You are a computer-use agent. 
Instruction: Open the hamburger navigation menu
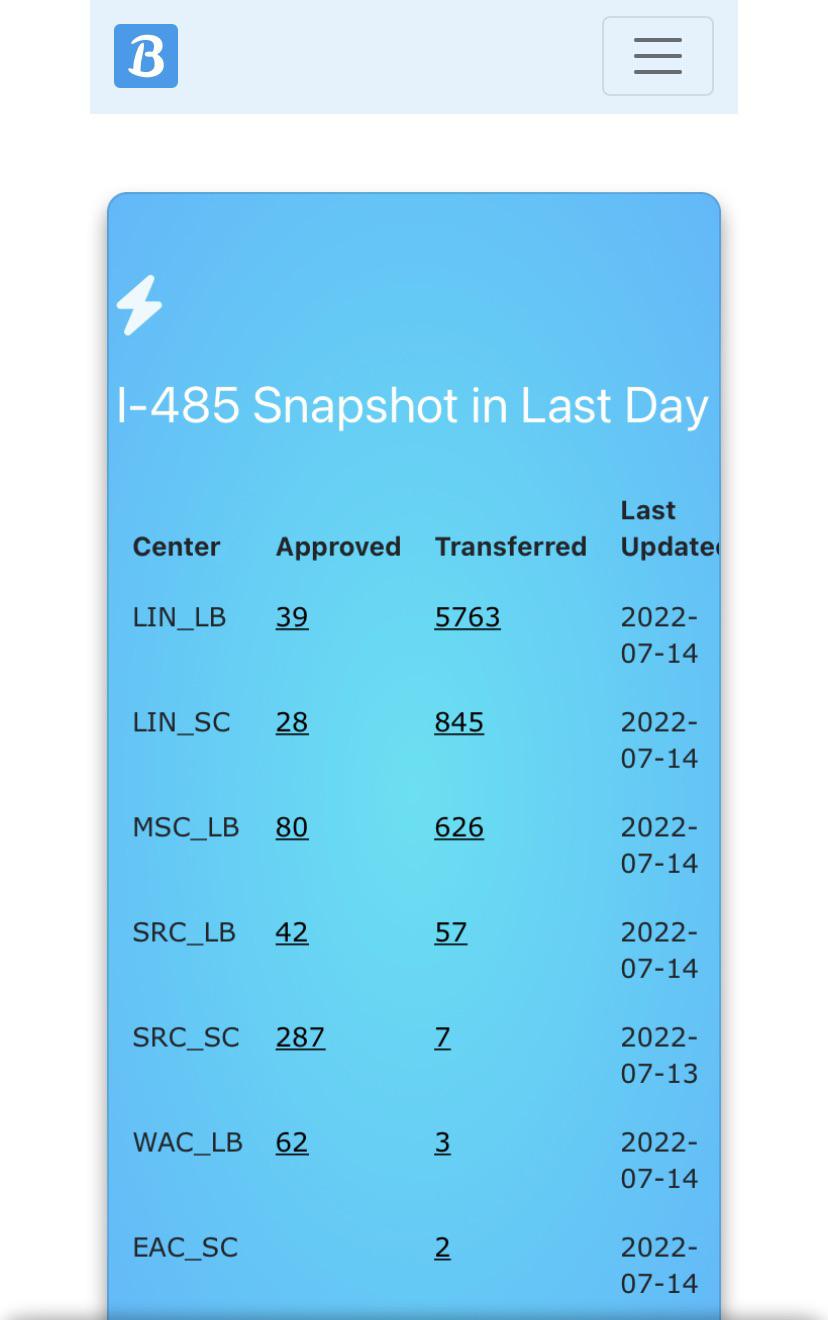point(657,56)
